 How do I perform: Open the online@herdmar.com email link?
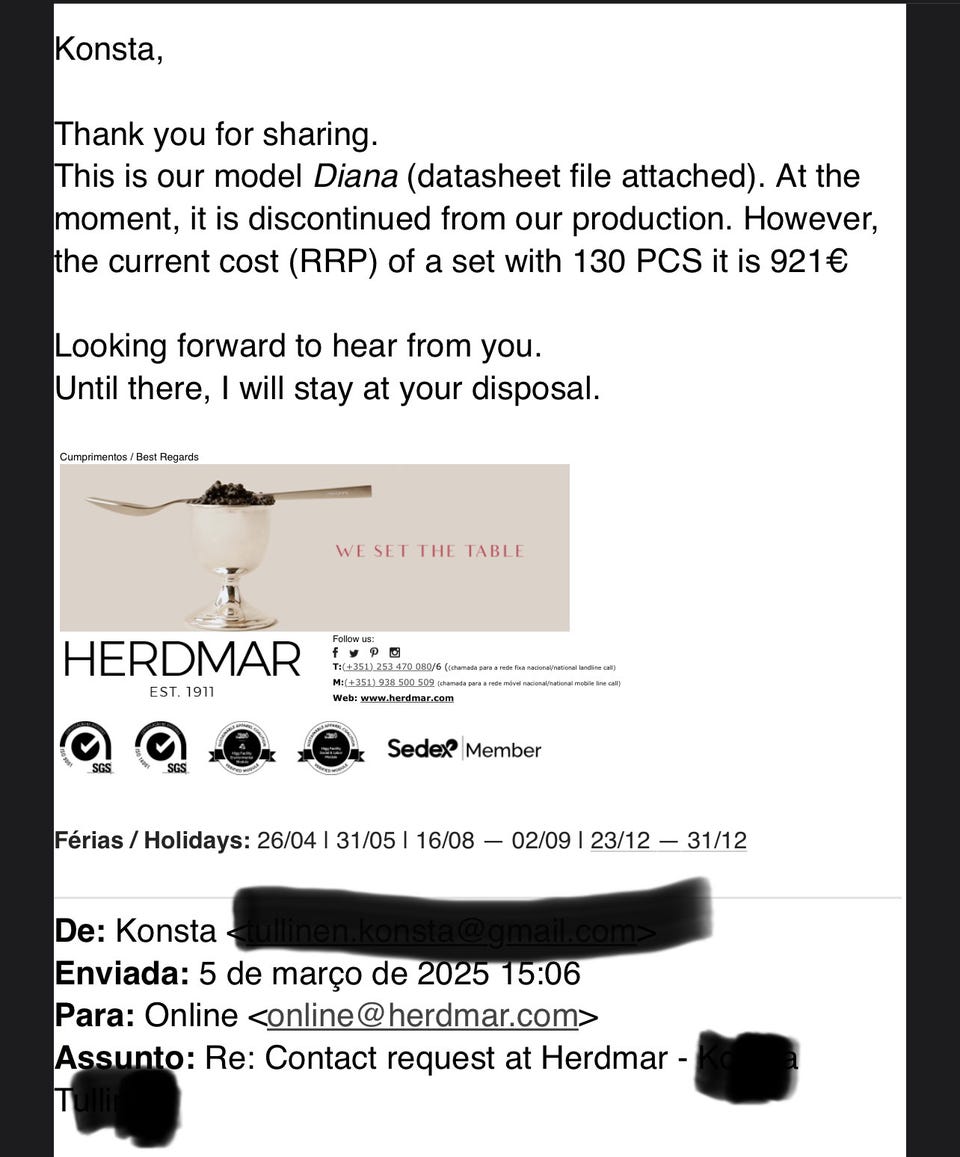click(x=423, y=1016)
